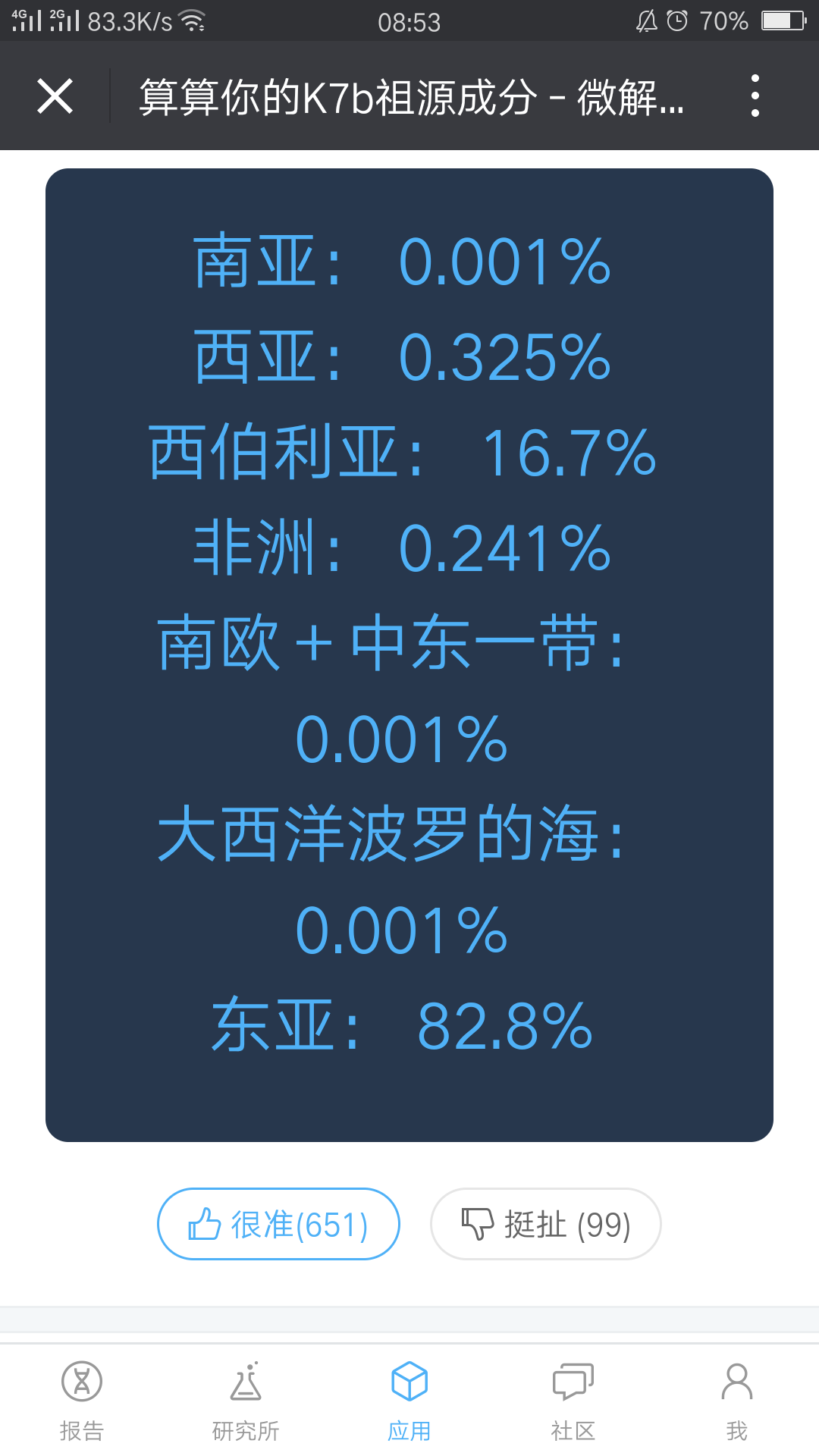Open the 我 profile tab
The width and height of the screenshot is (819, 1456).
(737, 1401)
